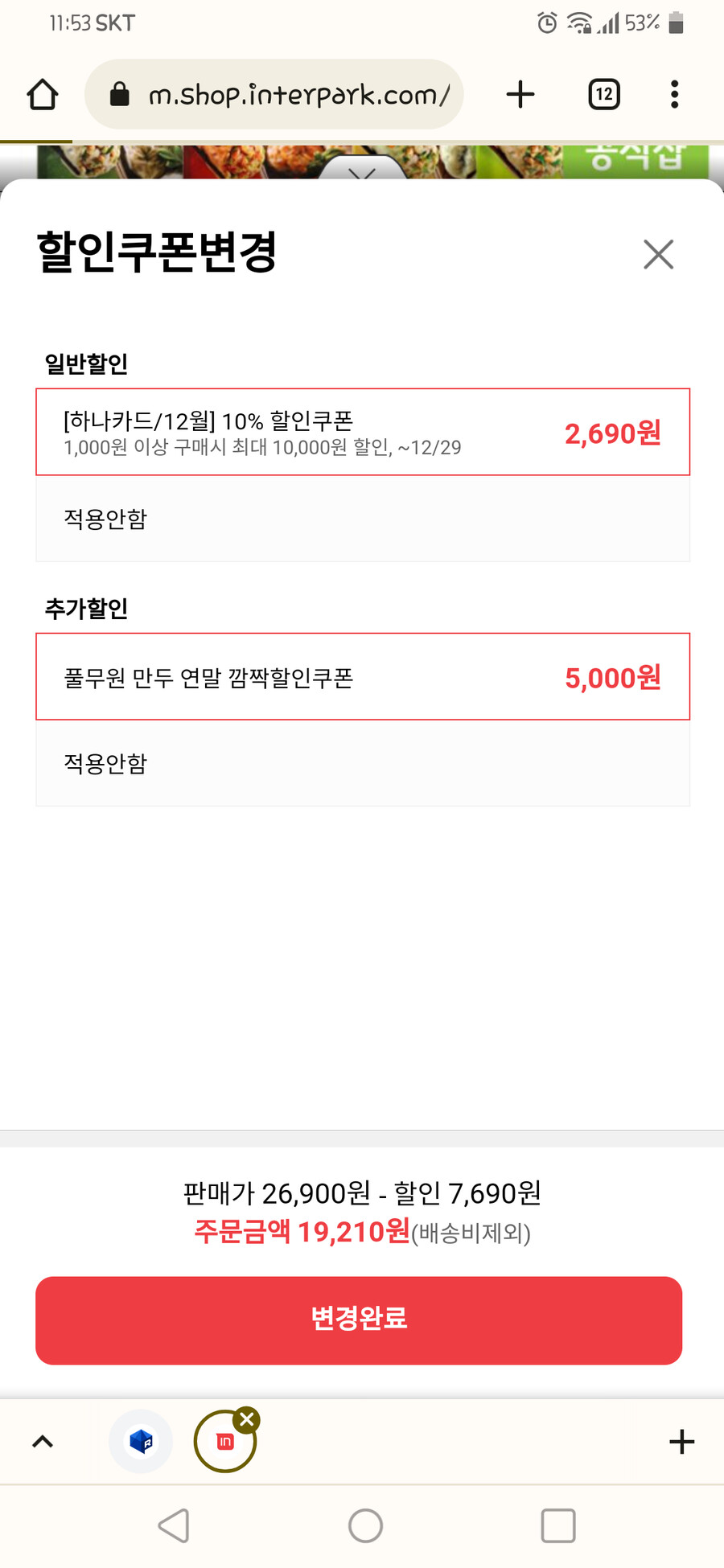This screenshot has width=724, height=1568.
Task: Tap the Interpark shortcut bubble near the bottom
Action: pyautogui.click(x=224, y=1442)
